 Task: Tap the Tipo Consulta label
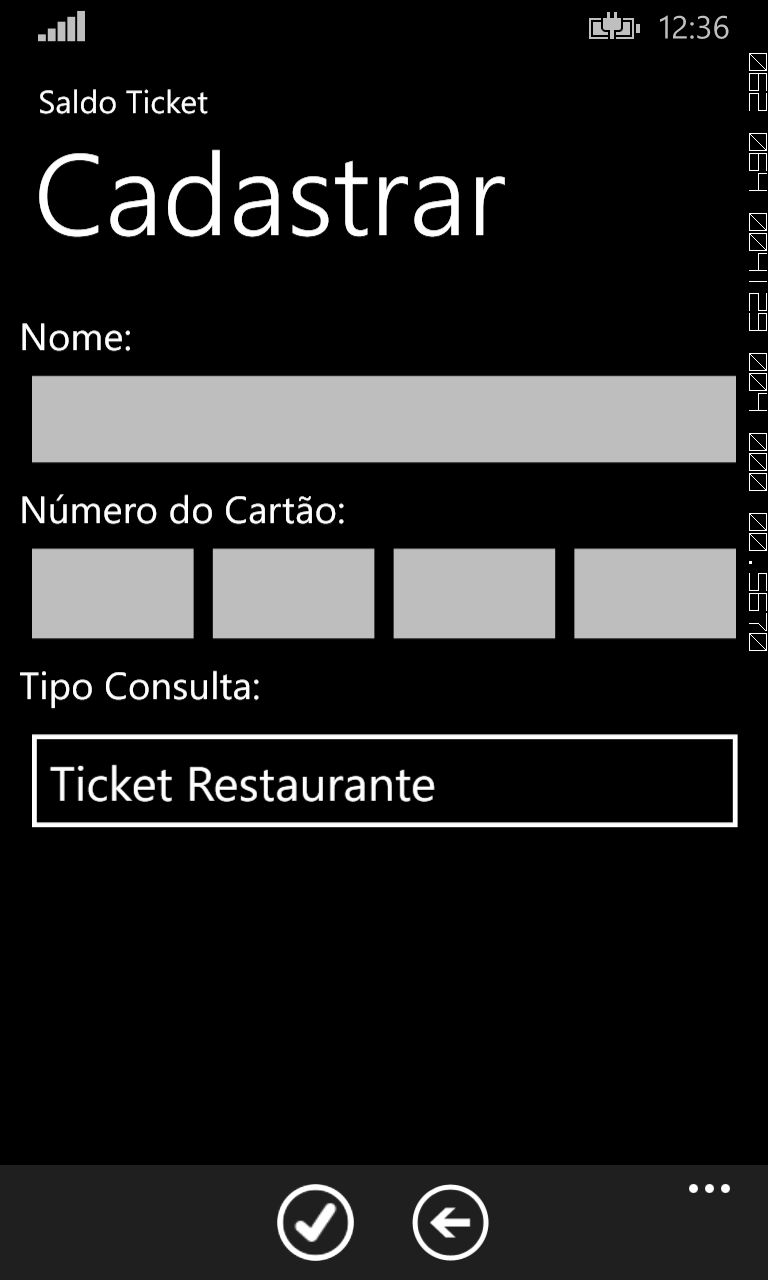[x=140, y=686]
